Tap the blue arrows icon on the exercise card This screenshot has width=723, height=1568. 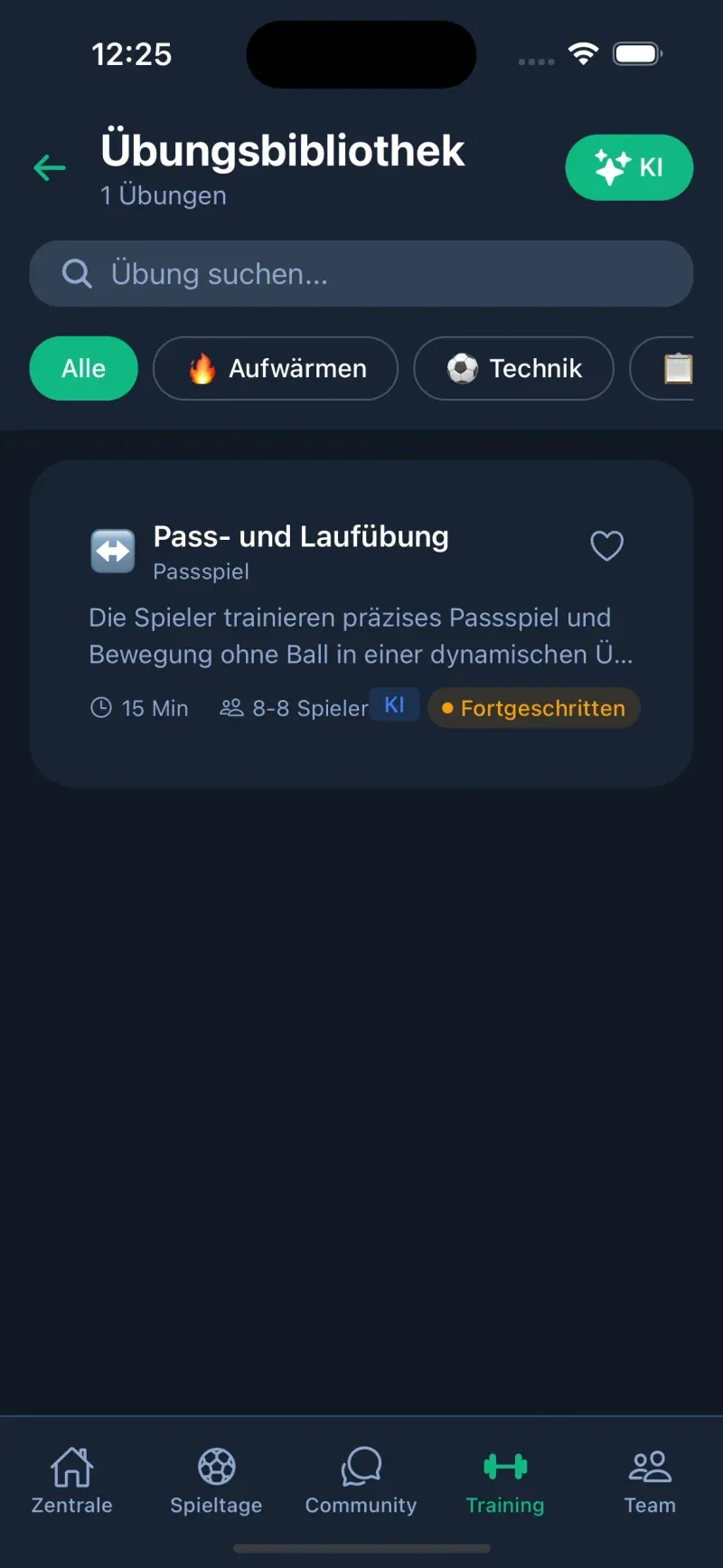coord(112,550)
